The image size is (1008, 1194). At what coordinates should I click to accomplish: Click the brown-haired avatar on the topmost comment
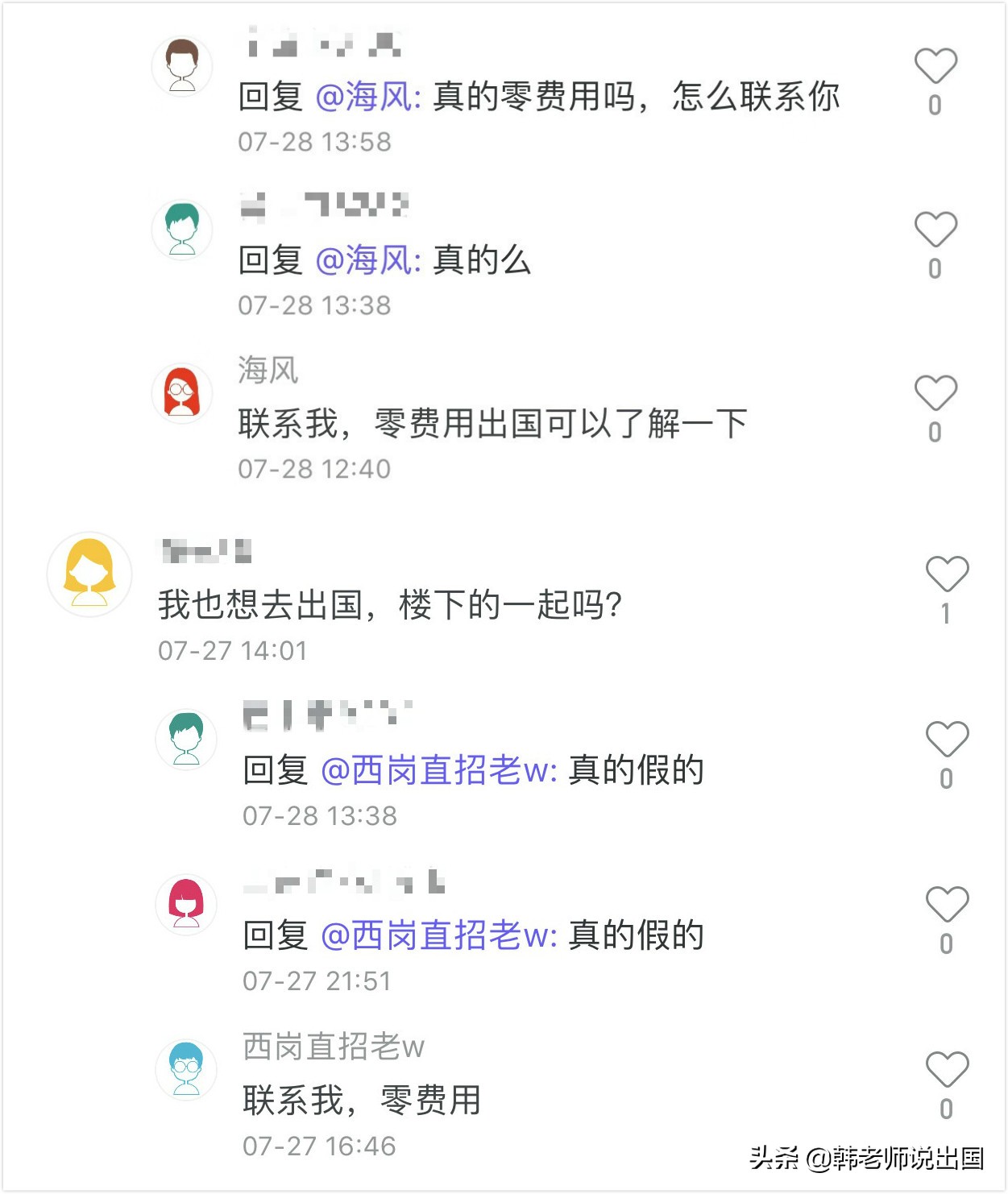(x=184, y=66)
